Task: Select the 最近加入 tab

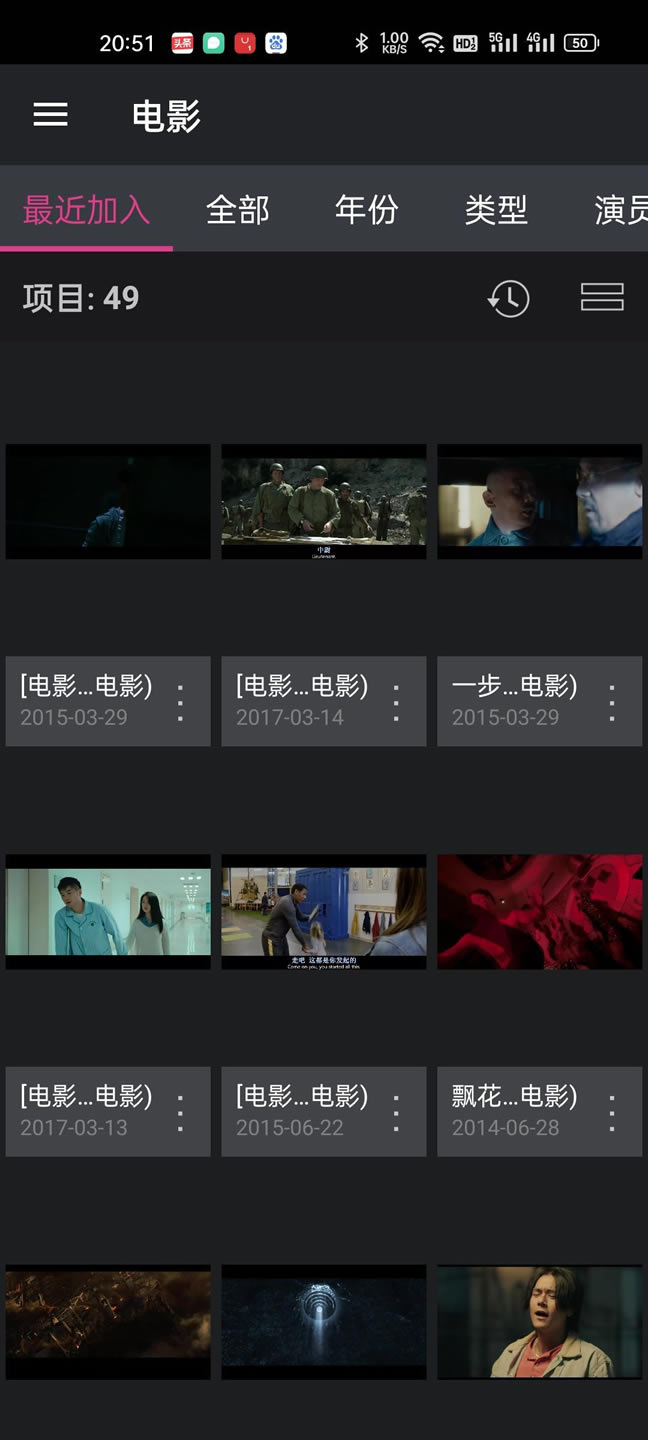Action: (86, 209)
